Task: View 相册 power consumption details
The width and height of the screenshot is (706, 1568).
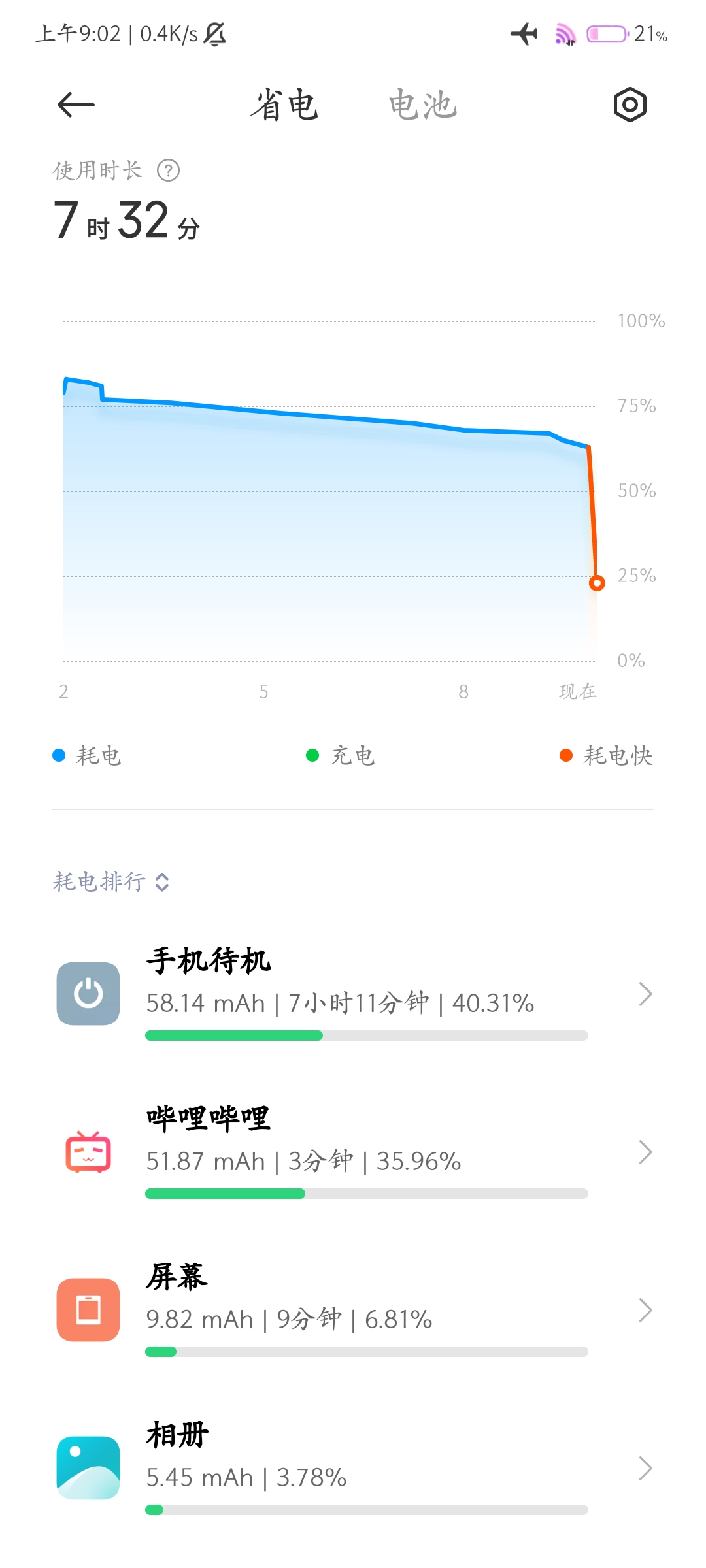Action: point(353,1468)
